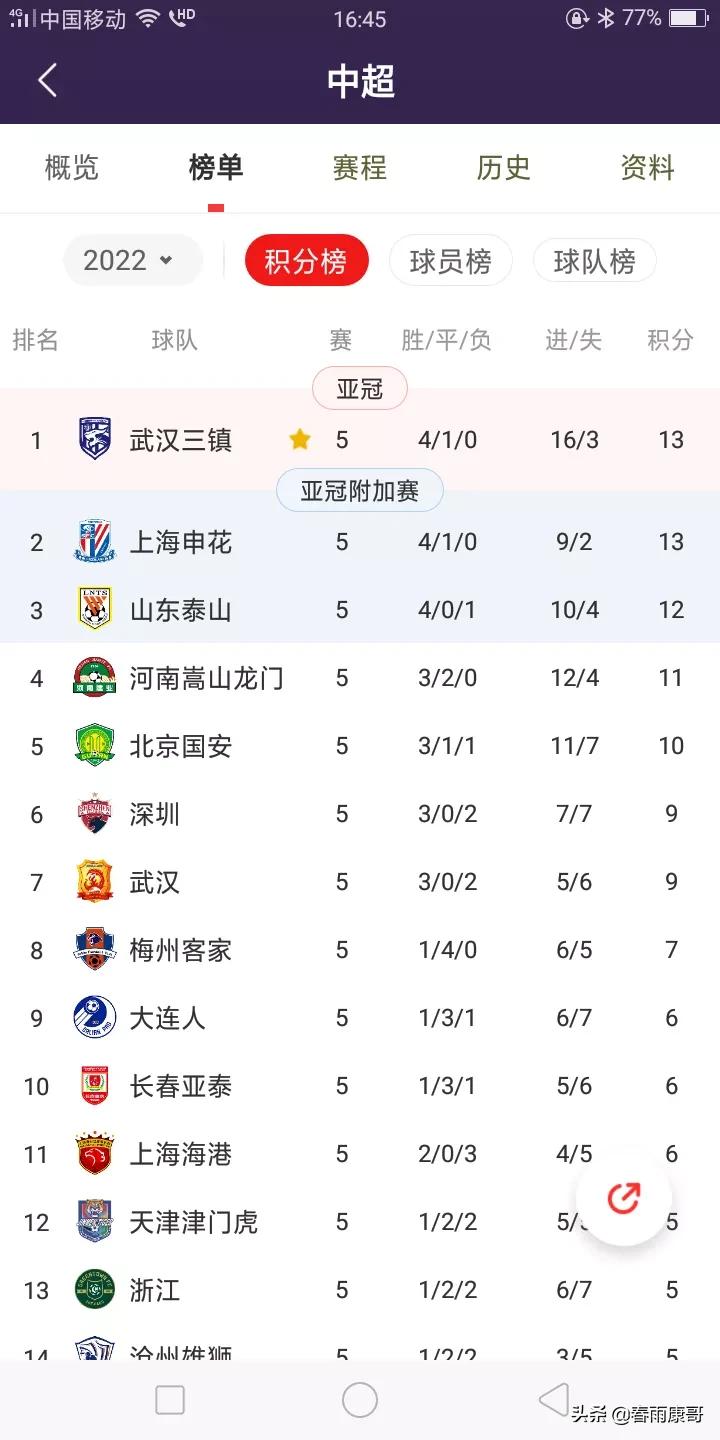Viewport: 720px width, 1440px height.
Task: Open the 历史 tab
Action: click(503, 168)
